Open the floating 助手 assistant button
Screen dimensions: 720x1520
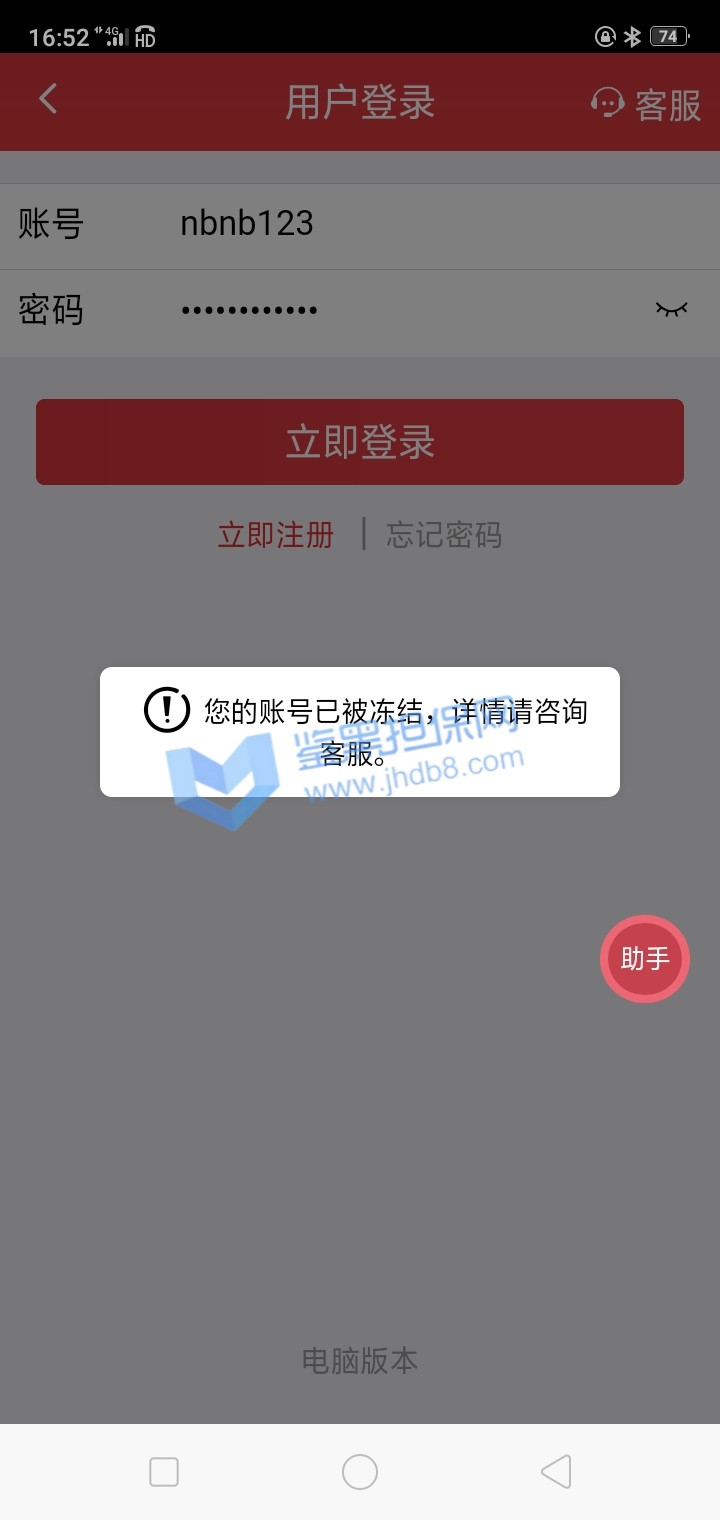coord(645,959)
